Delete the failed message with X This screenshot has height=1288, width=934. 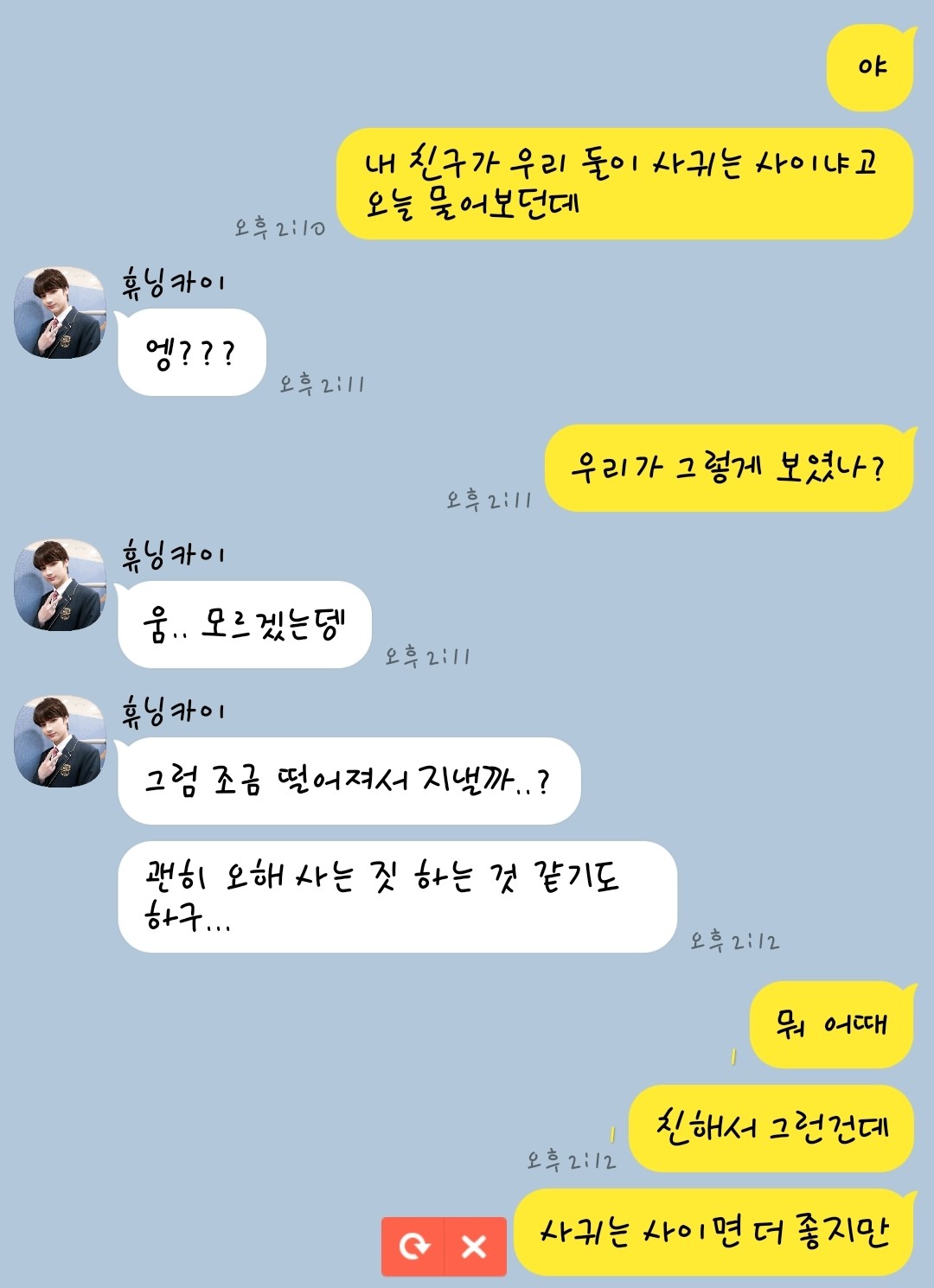475,1247
